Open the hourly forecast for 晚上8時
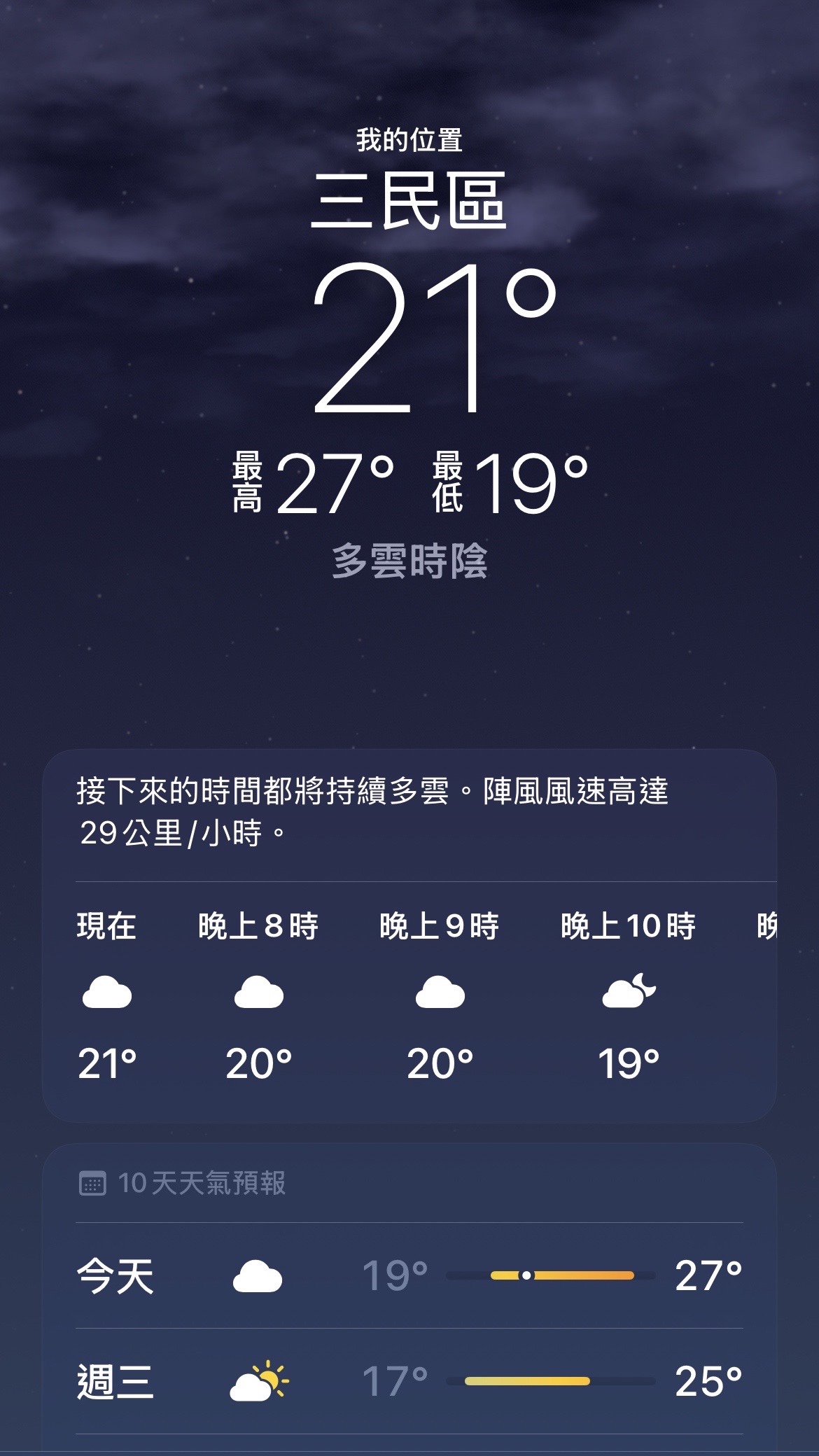 (x=258, y=994)
